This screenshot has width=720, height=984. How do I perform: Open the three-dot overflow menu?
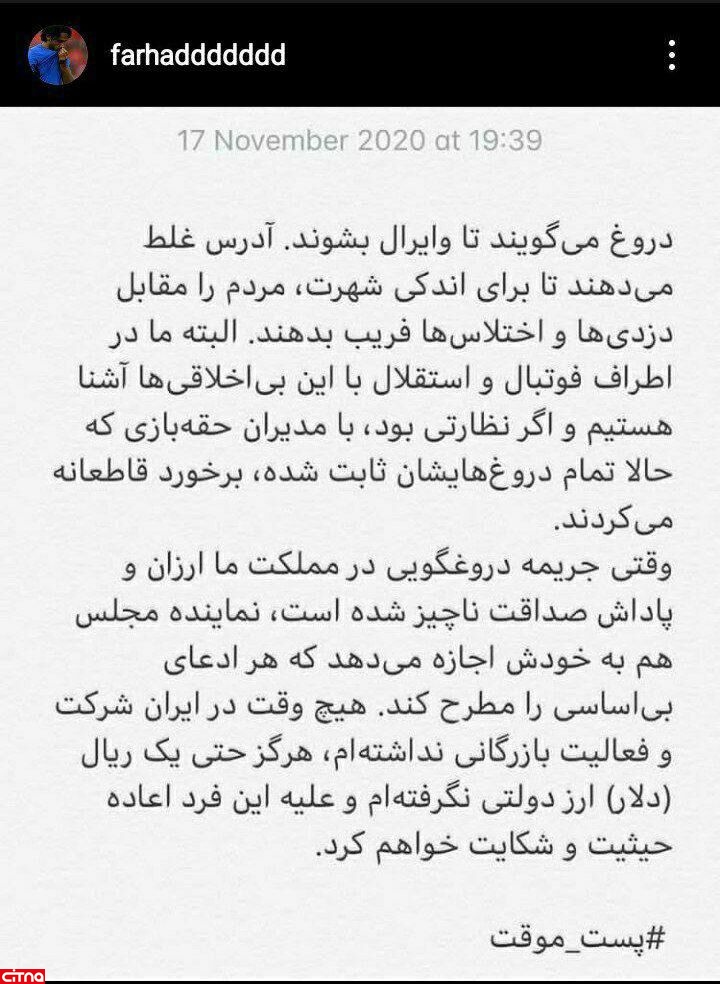[x=672, y=54]
